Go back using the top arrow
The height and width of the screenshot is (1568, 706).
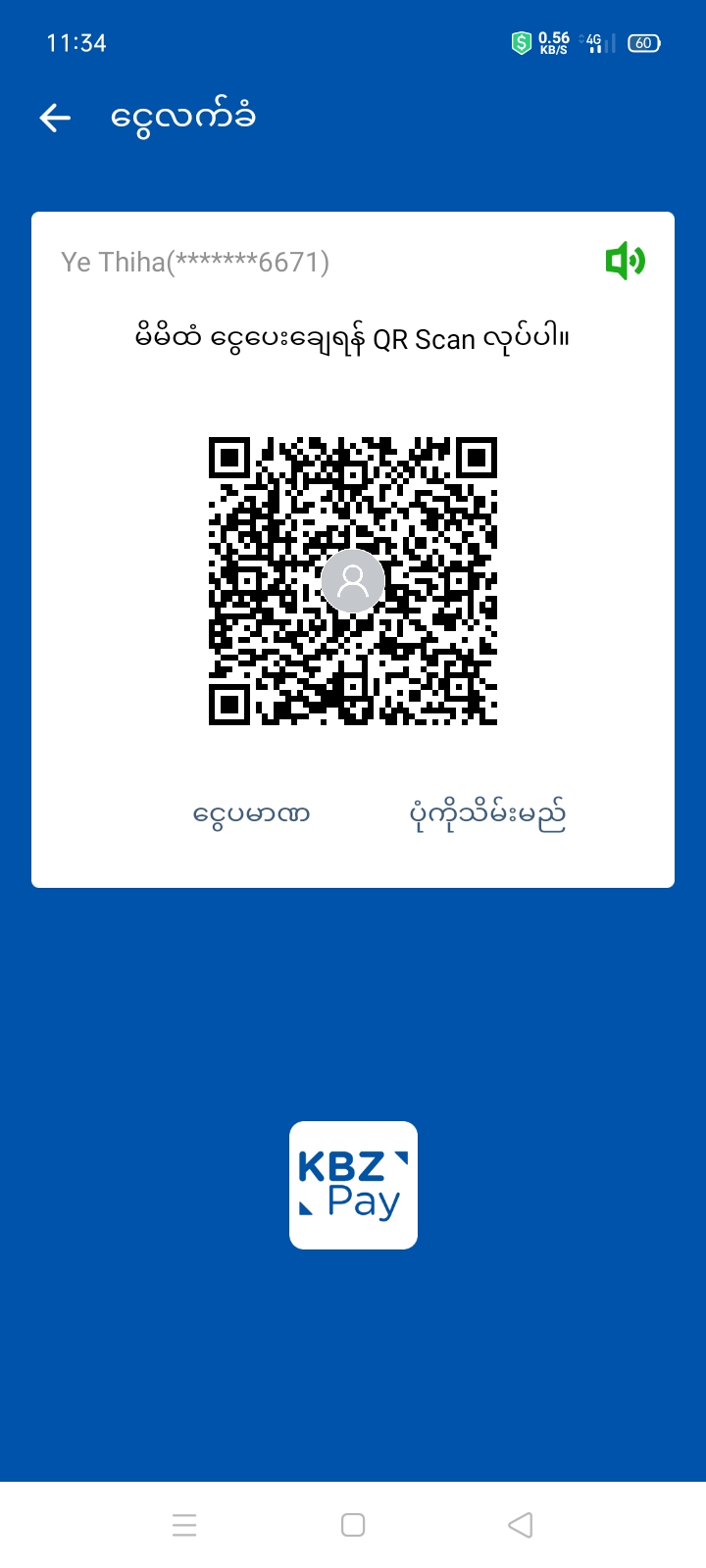[x=56, y=119]
